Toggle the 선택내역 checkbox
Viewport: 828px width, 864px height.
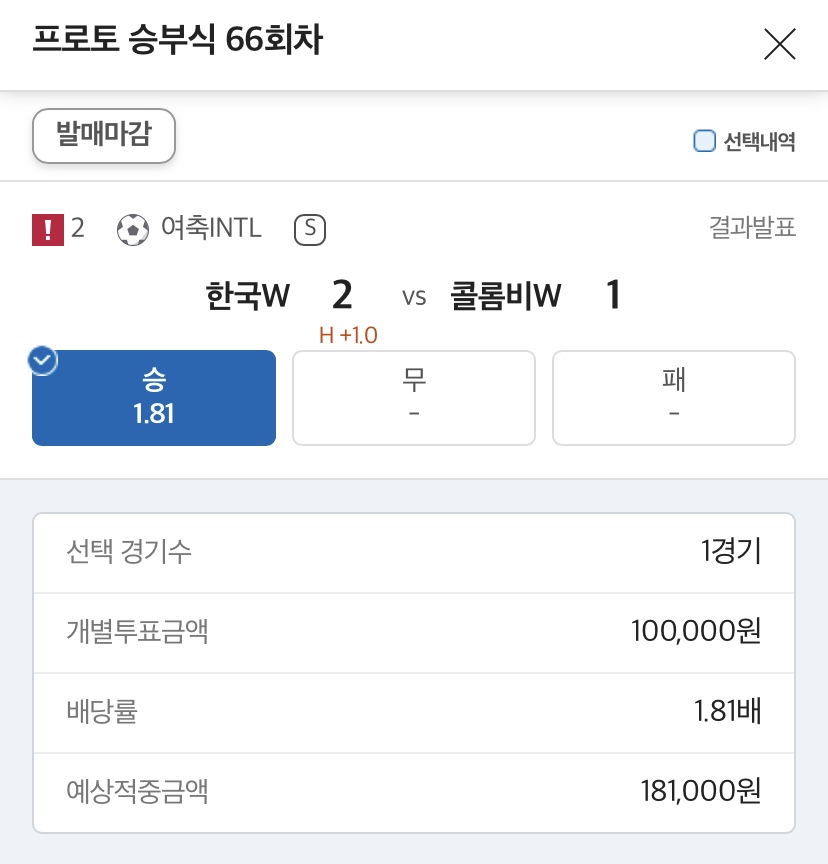coord(705,141)
